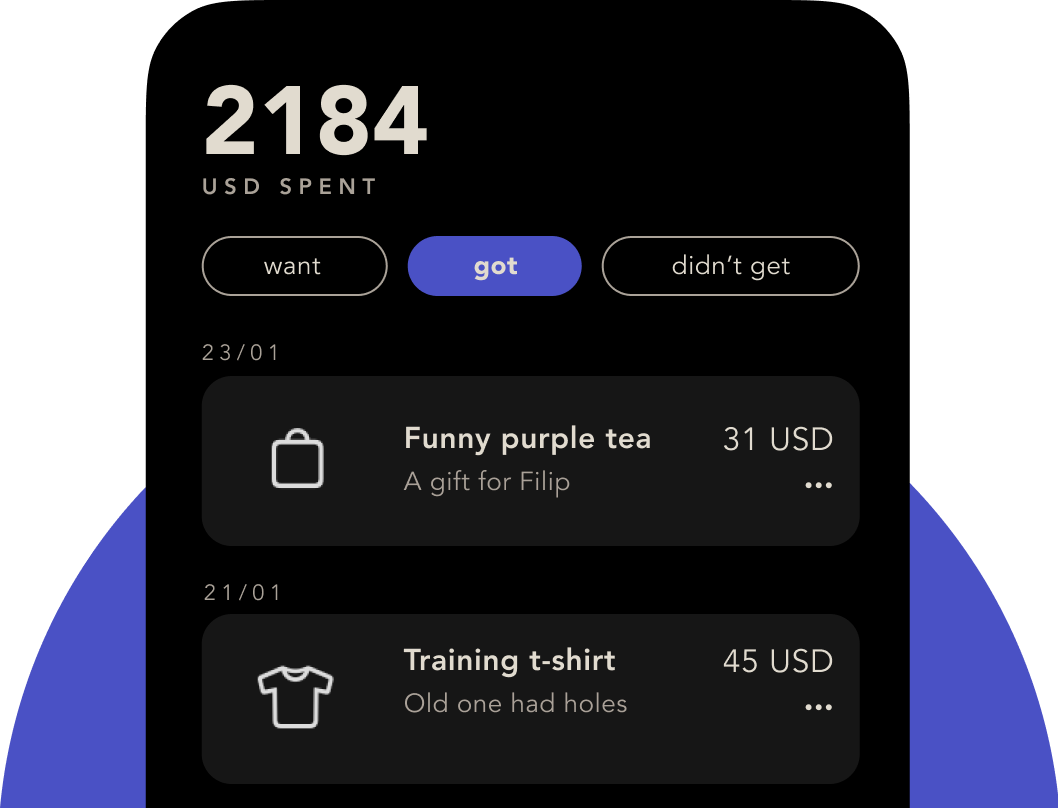Open more options for Funny purple tea
Screen dimensions: 1058x808
818,486
